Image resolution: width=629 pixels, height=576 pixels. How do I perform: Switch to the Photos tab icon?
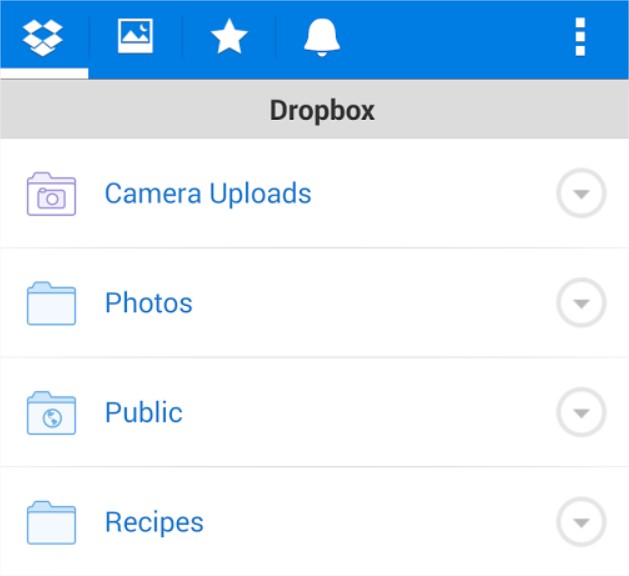[135, 37]
